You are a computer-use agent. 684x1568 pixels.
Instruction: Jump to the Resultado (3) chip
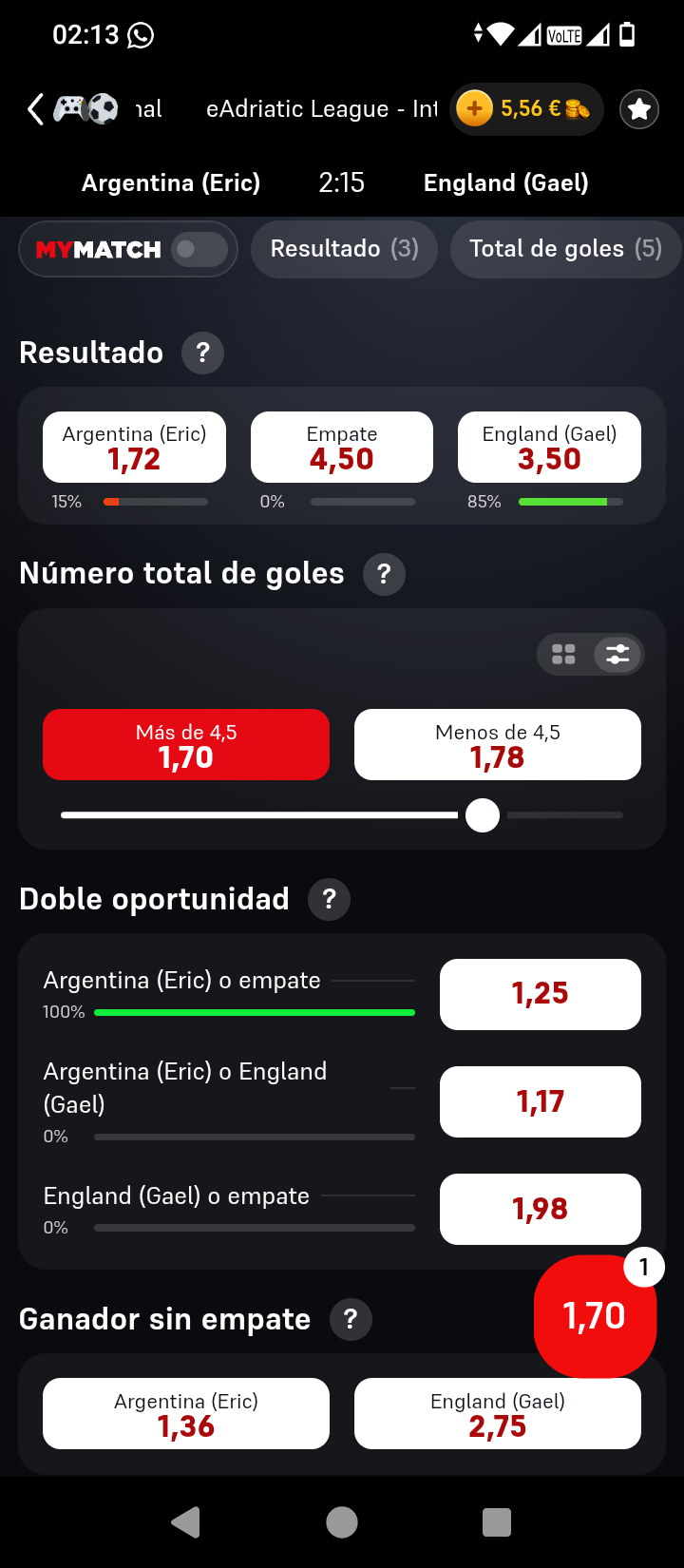pyautogui.click(x=344, y=249)
